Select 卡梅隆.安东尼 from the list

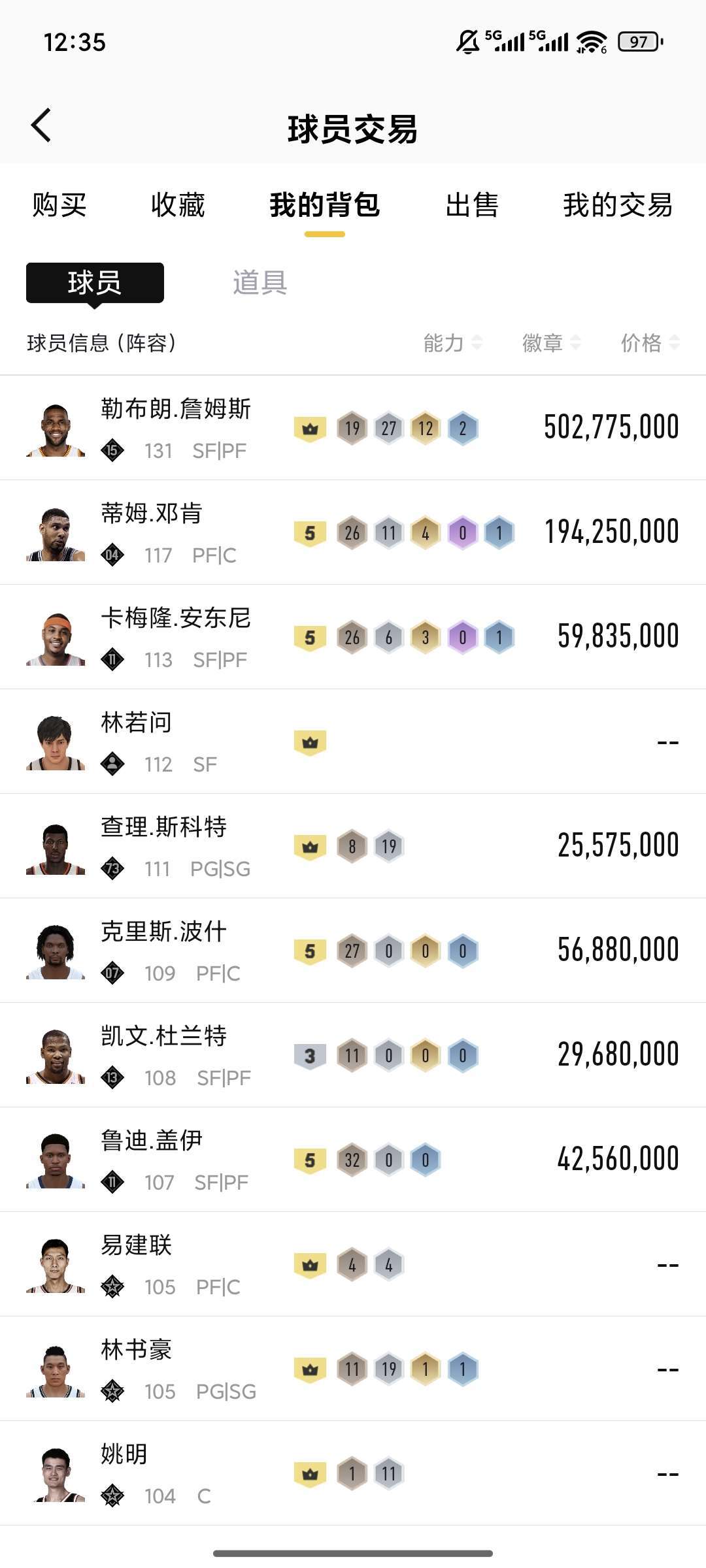[x=353, y=637]
